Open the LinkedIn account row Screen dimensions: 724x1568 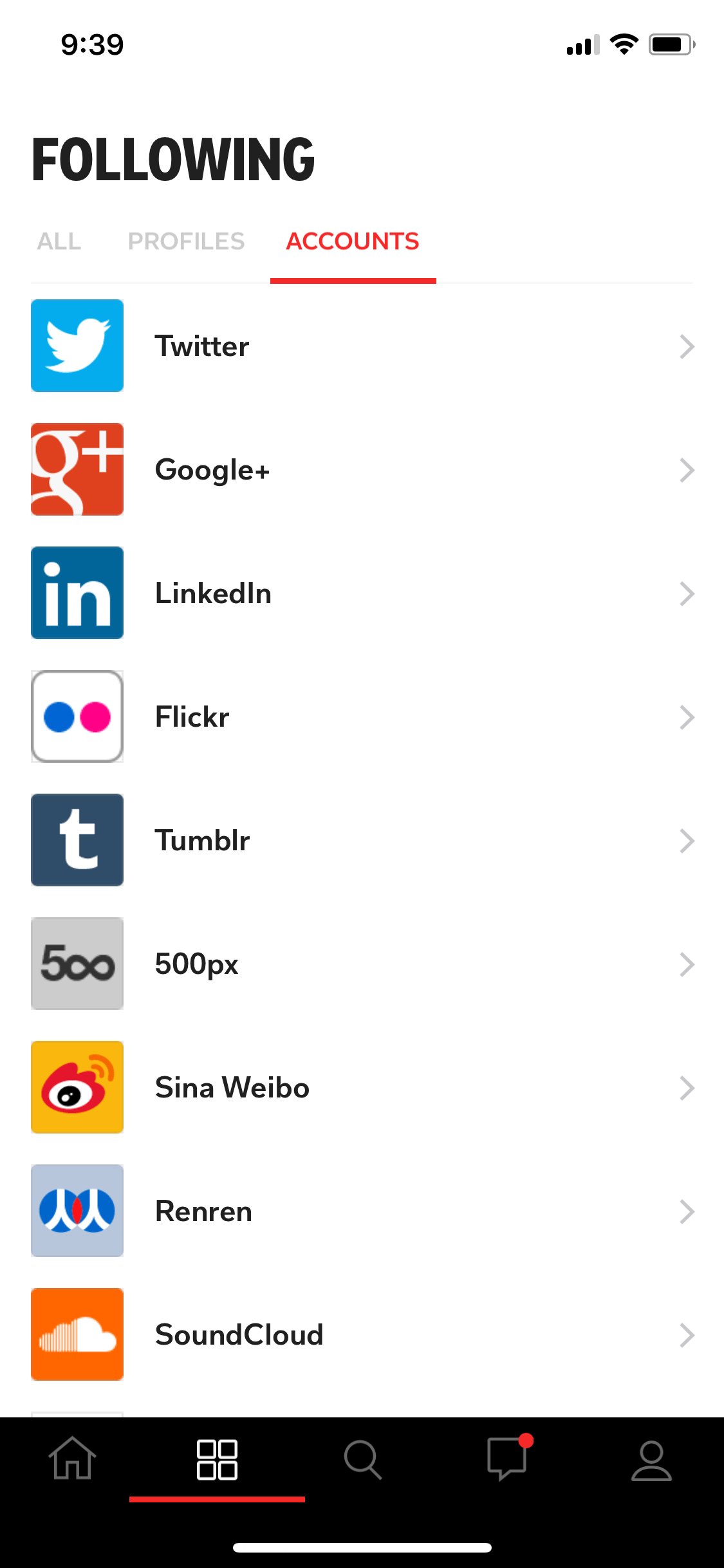[x=362, y=593]
